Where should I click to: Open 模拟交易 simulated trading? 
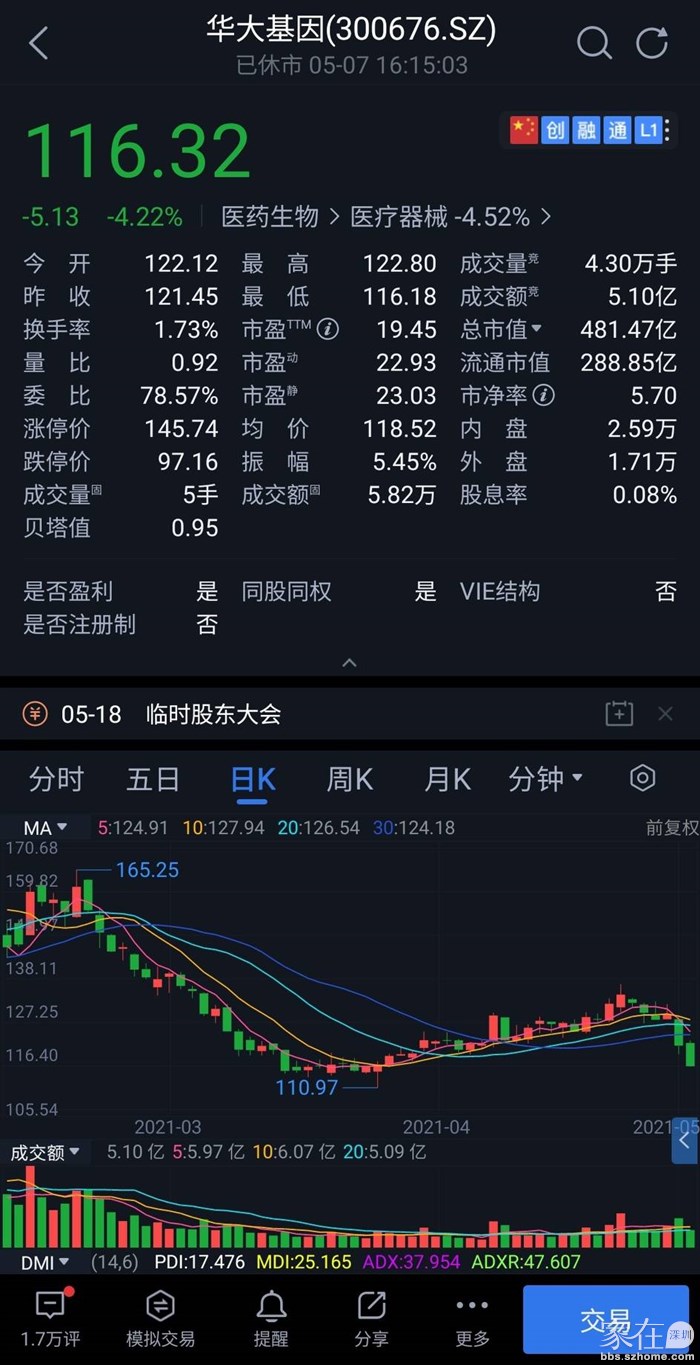pyautogui.click(x=160, y=1319)
